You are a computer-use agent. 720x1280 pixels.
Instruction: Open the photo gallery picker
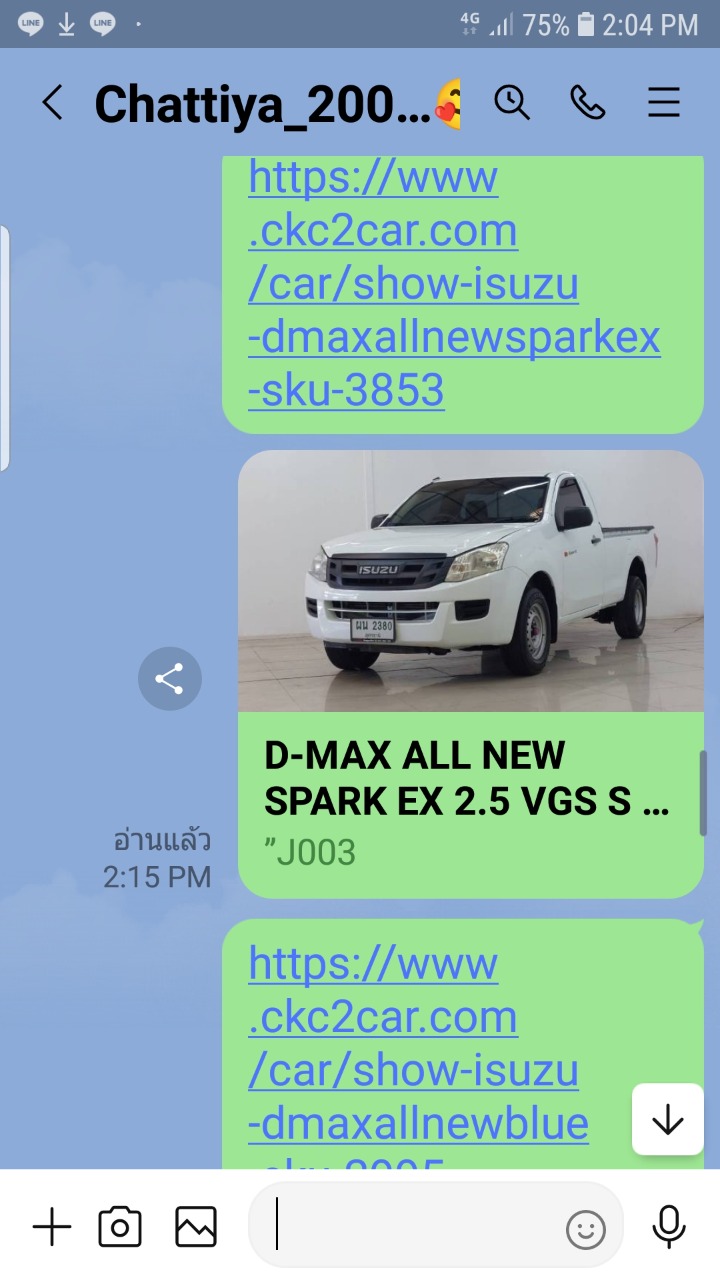coord(195,1227)
